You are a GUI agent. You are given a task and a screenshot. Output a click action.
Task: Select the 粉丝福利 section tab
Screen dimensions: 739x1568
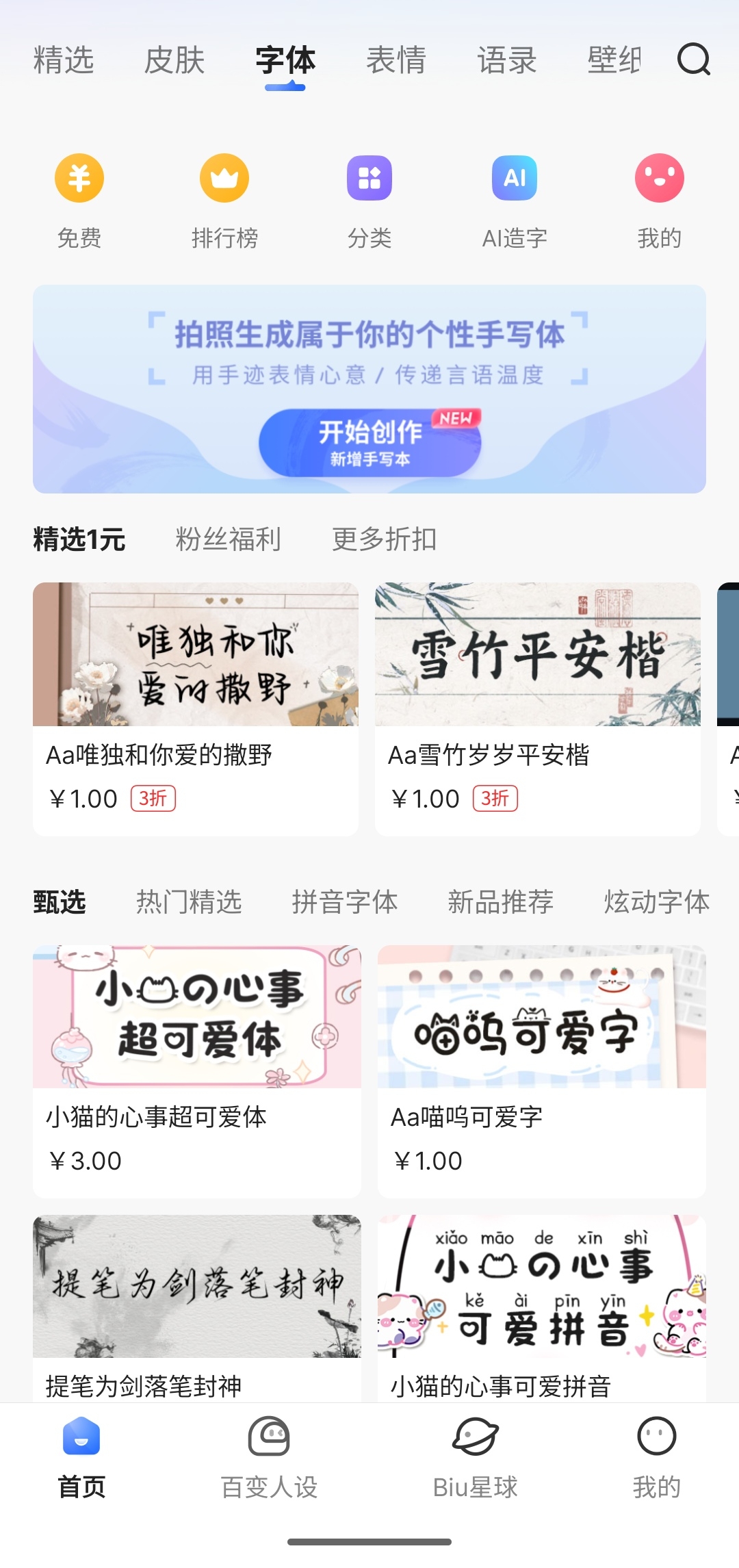click(228, 539)
